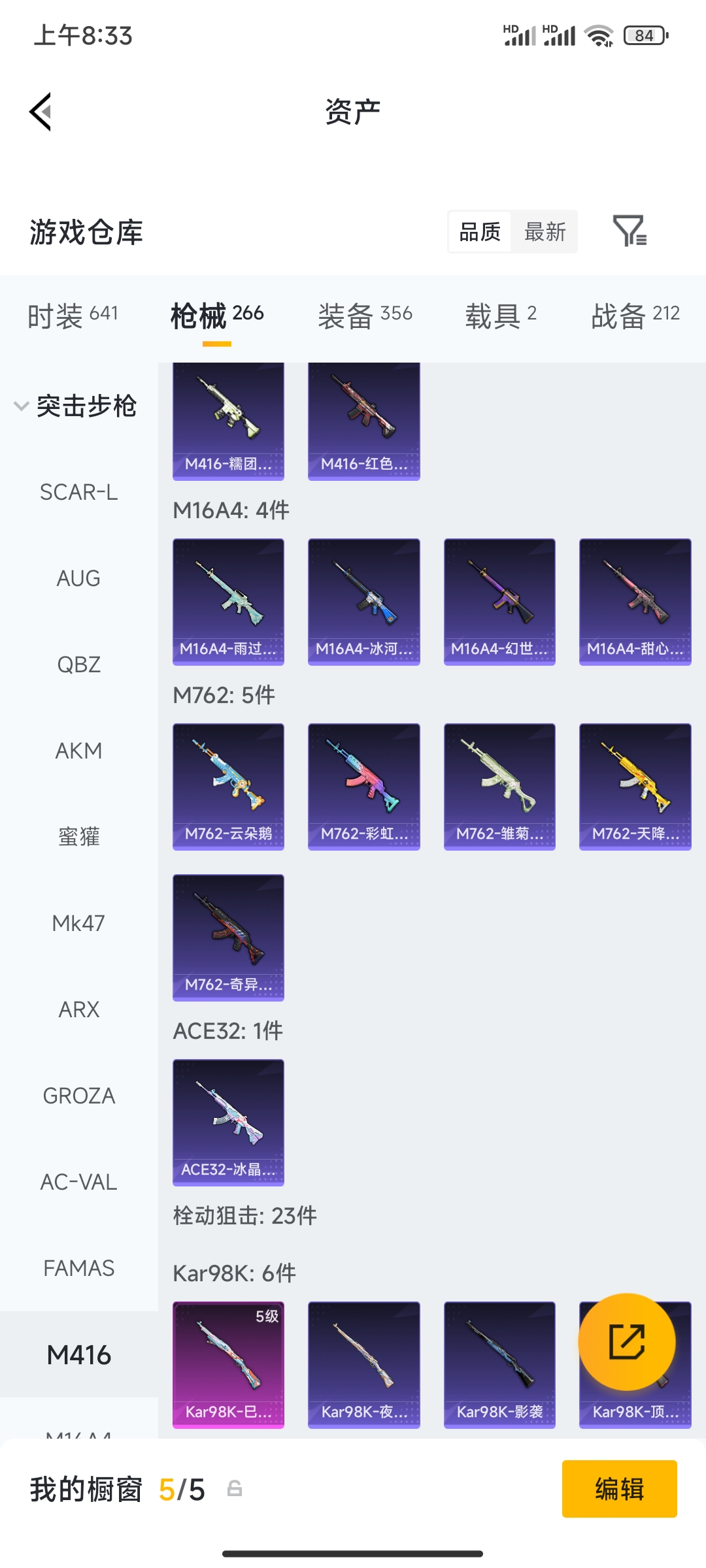The height and width of the screenshot is (1568, 706).
Task: Switch to the 战备 tab
Action: click(x=635, y=316)
